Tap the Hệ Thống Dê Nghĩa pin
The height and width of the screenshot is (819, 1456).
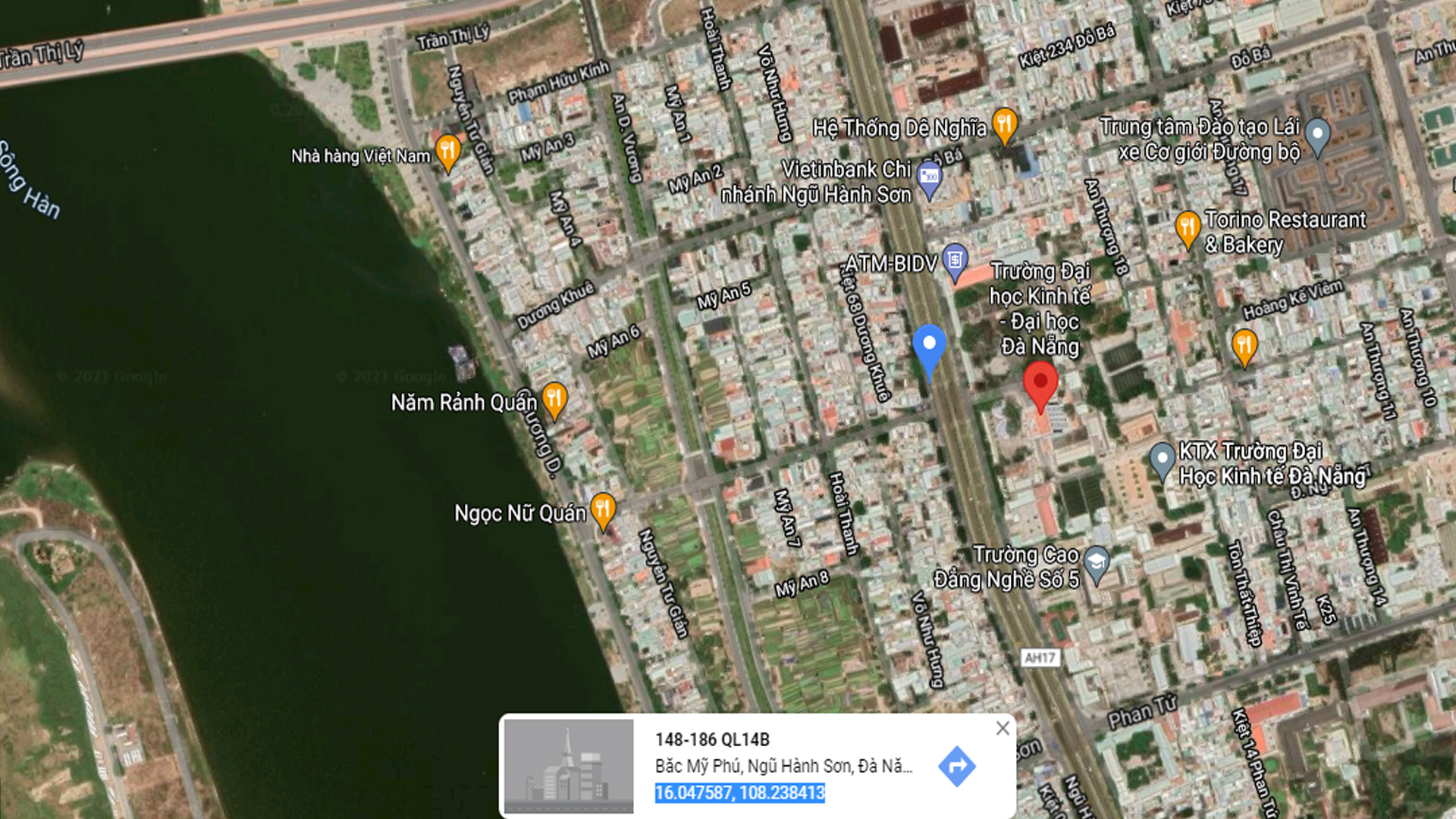pos(1004,124)
